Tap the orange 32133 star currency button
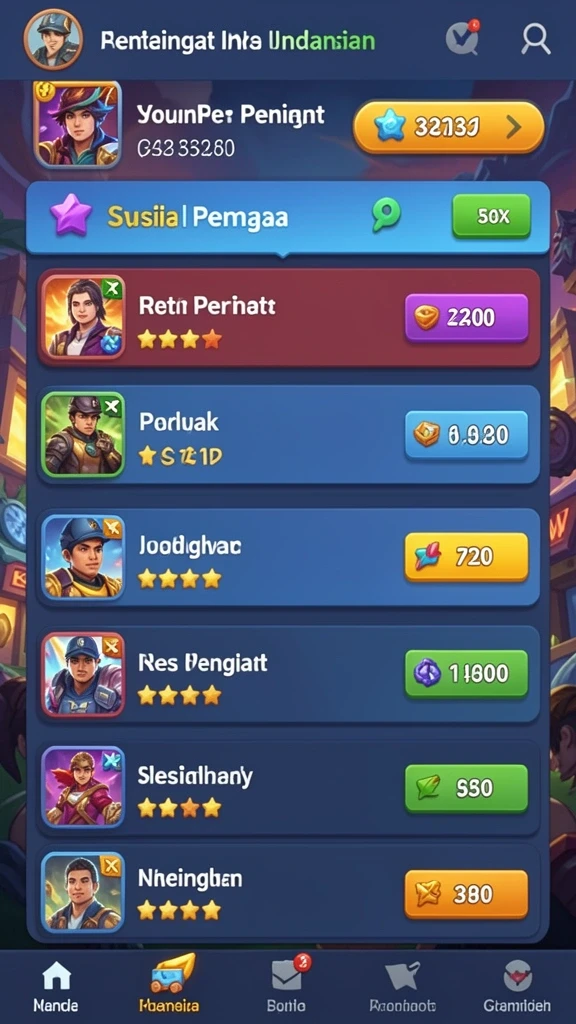576x1024 pixels. point(449,127)
